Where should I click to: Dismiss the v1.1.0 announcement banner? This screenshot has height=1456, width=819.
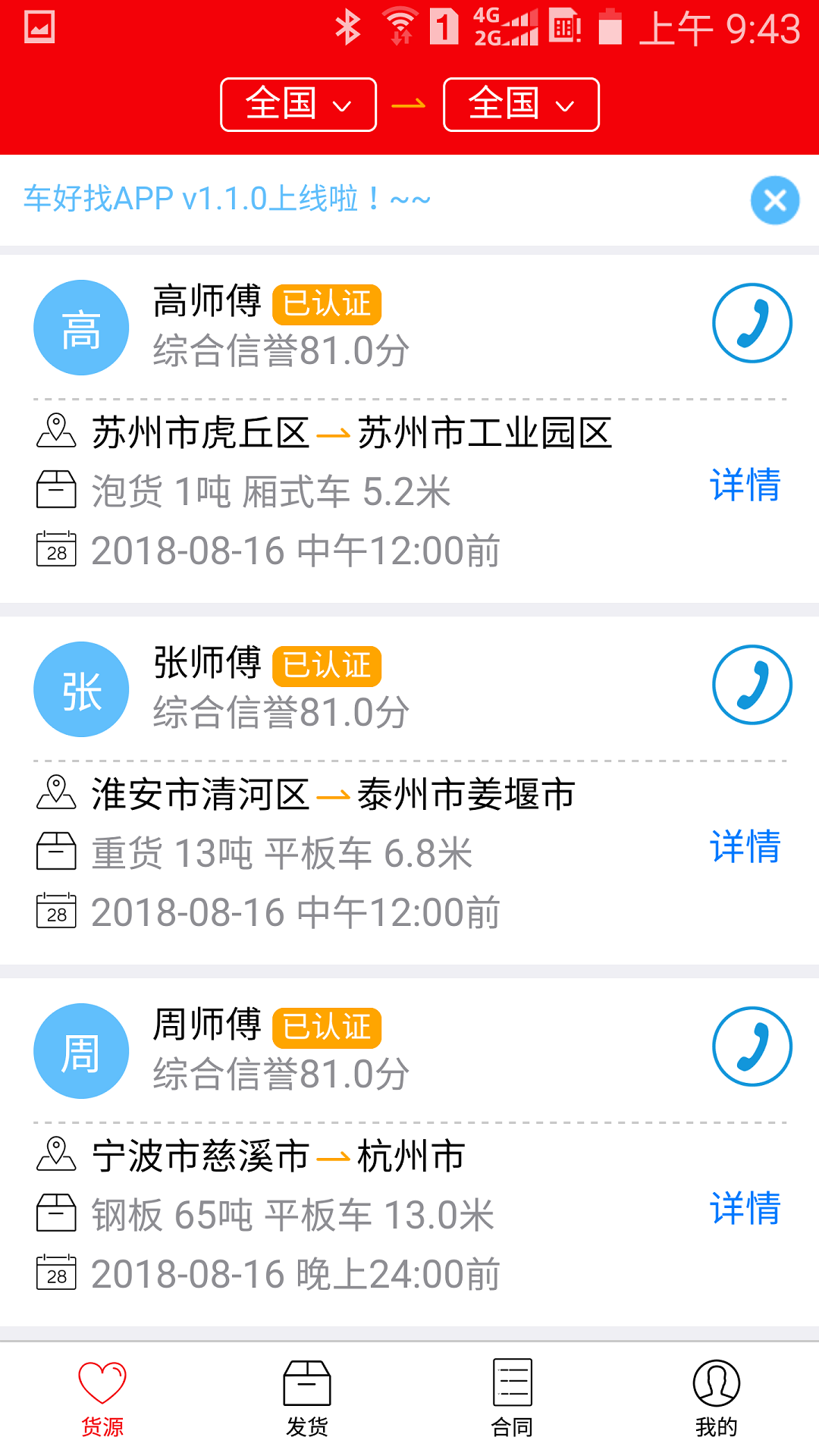pyautogui.click(x=774, y=199)
